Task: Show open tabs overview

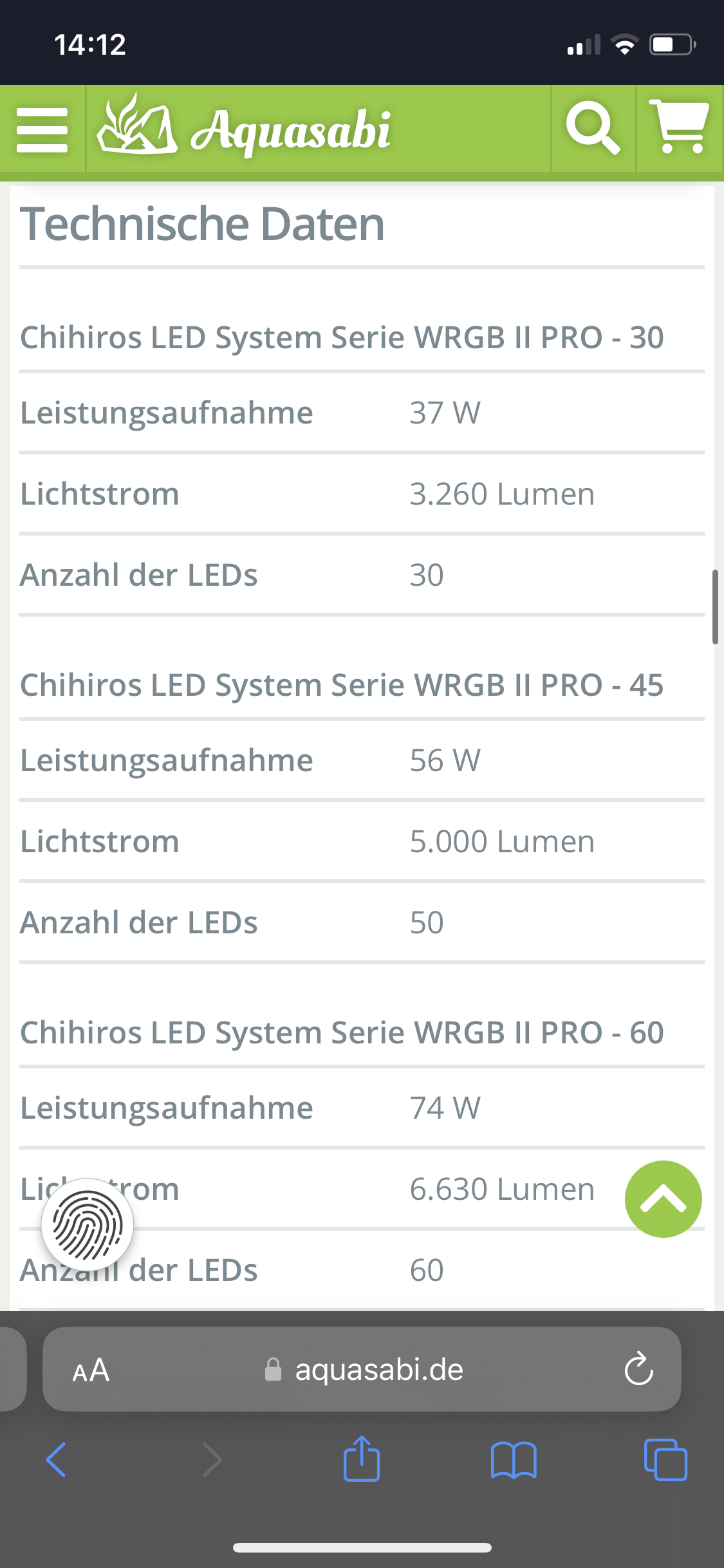Action: pyautogui.click(x=665, y=1459)
